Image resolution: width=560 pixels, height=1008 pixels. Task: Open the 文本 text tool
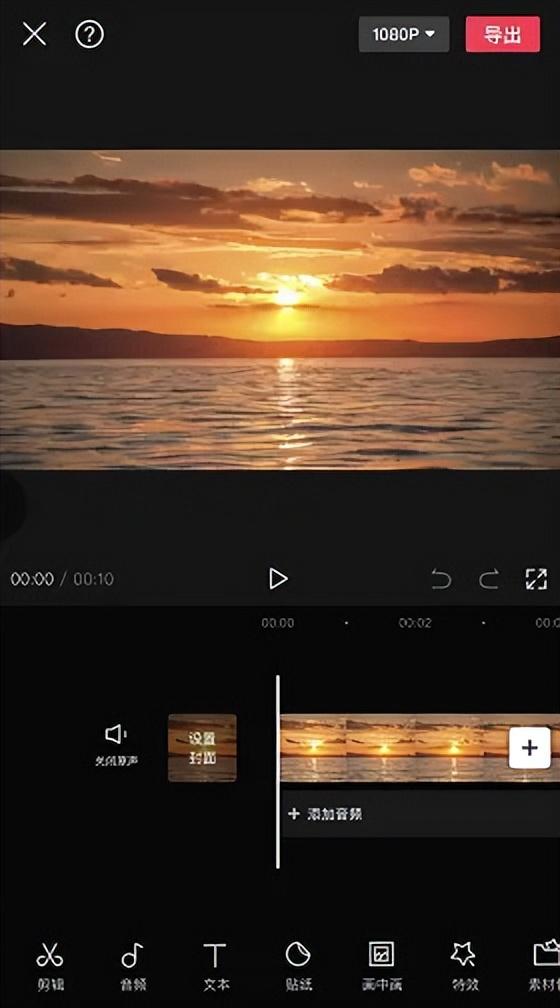coord(215,966)
